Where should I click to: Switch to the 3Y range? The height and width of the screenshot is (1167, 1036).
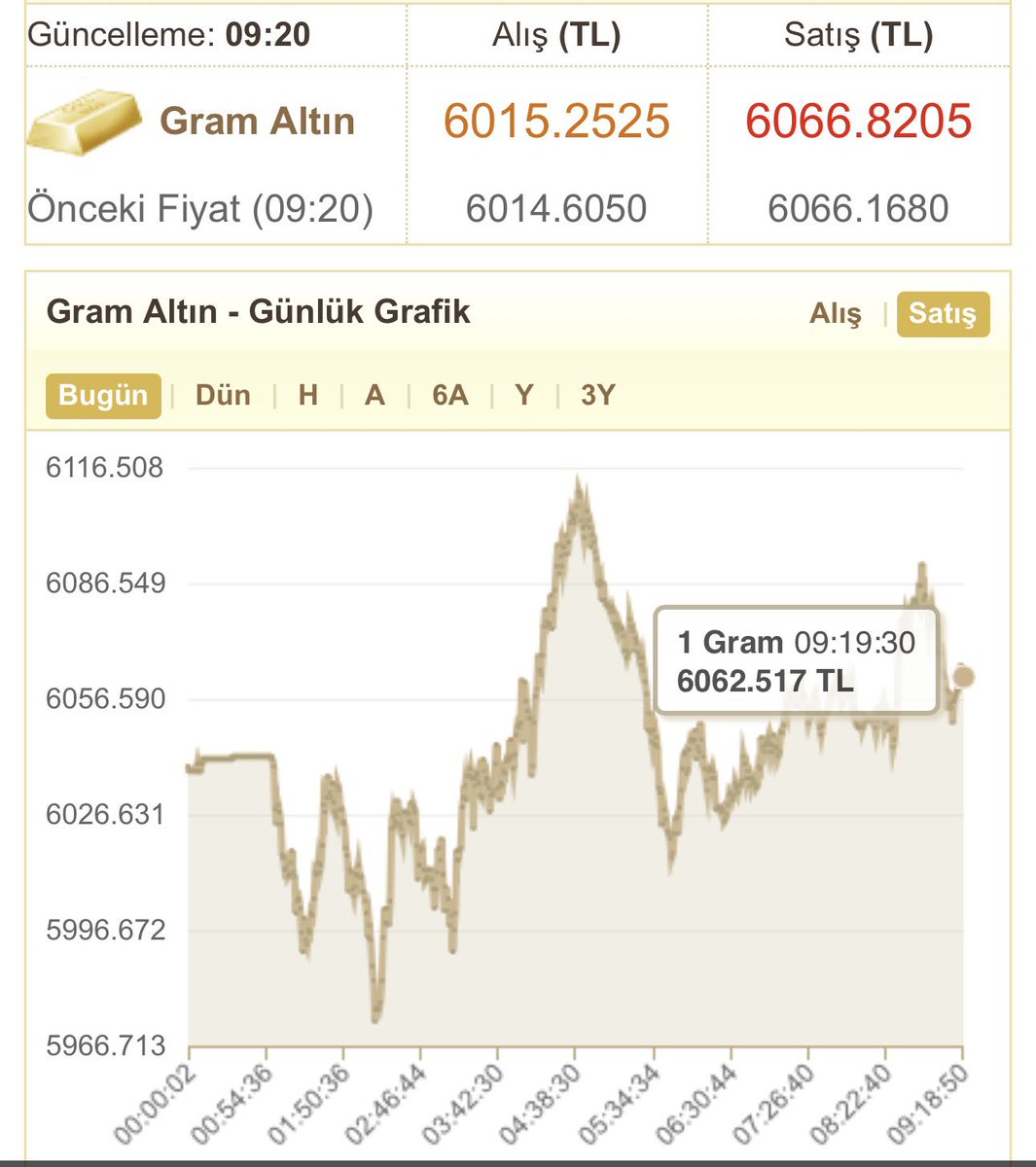(597, 396)
